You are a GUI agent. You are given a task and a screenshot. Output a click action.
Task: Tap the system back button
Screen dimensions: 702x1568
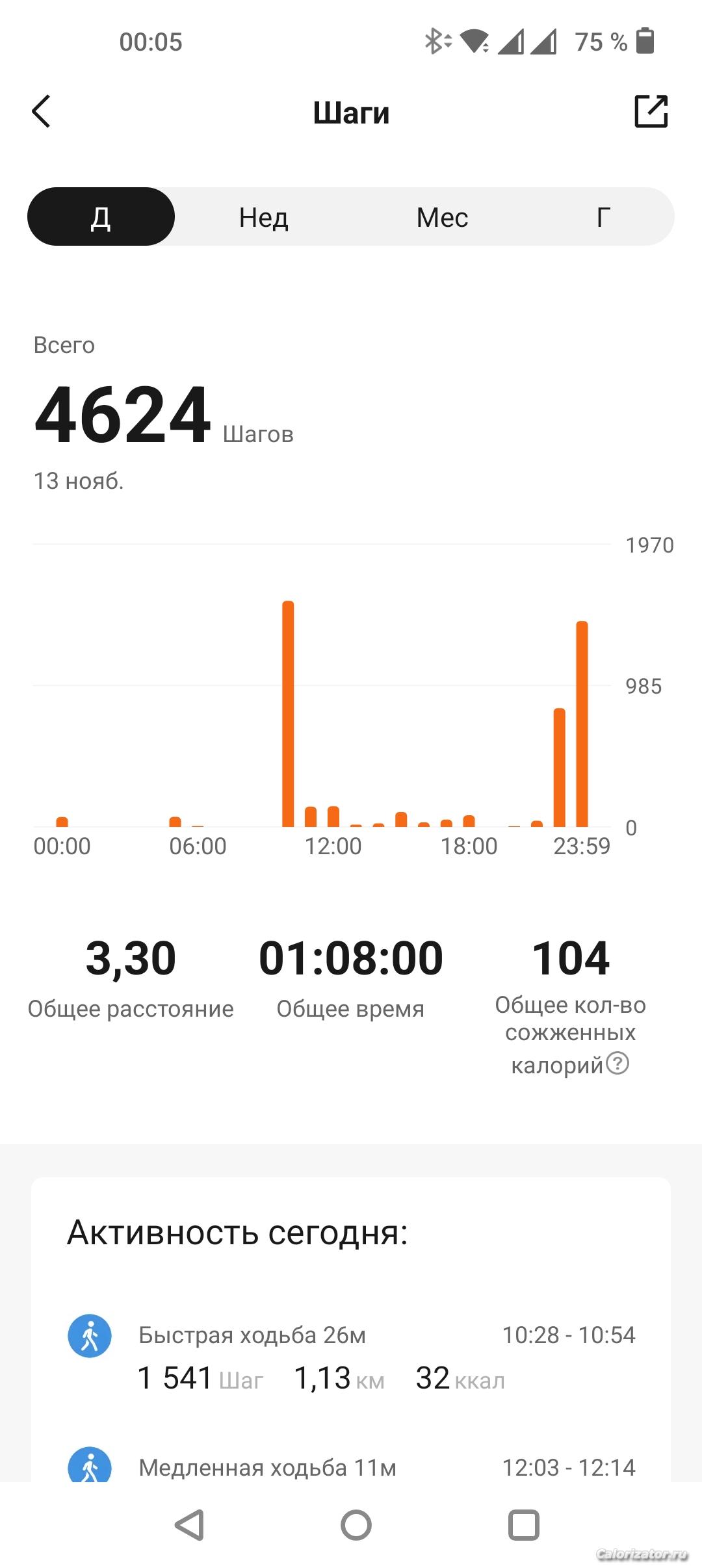(x=189, y=1525)
